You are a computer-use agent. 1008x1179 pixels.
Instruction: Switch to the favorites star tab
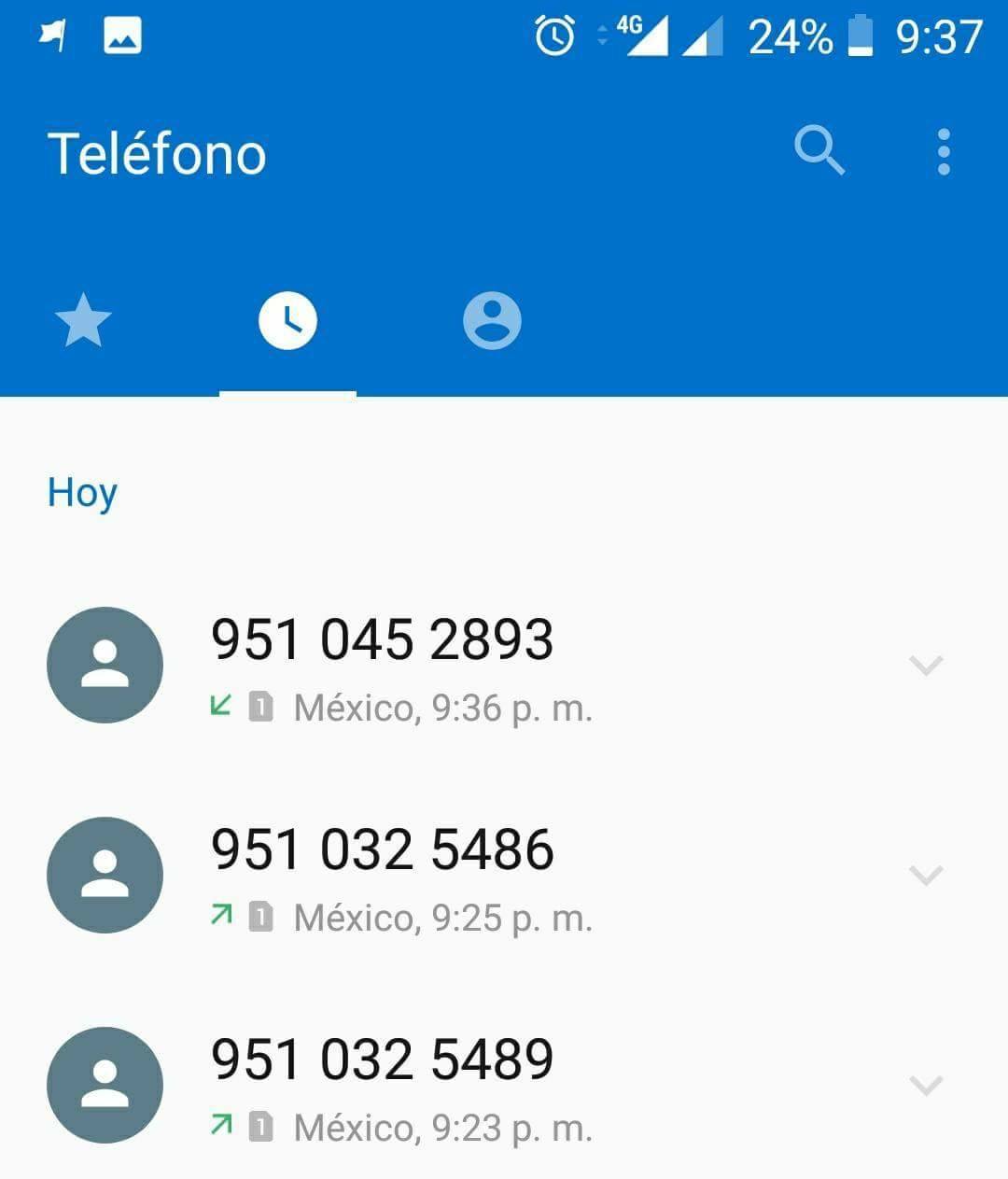(83, 320)
